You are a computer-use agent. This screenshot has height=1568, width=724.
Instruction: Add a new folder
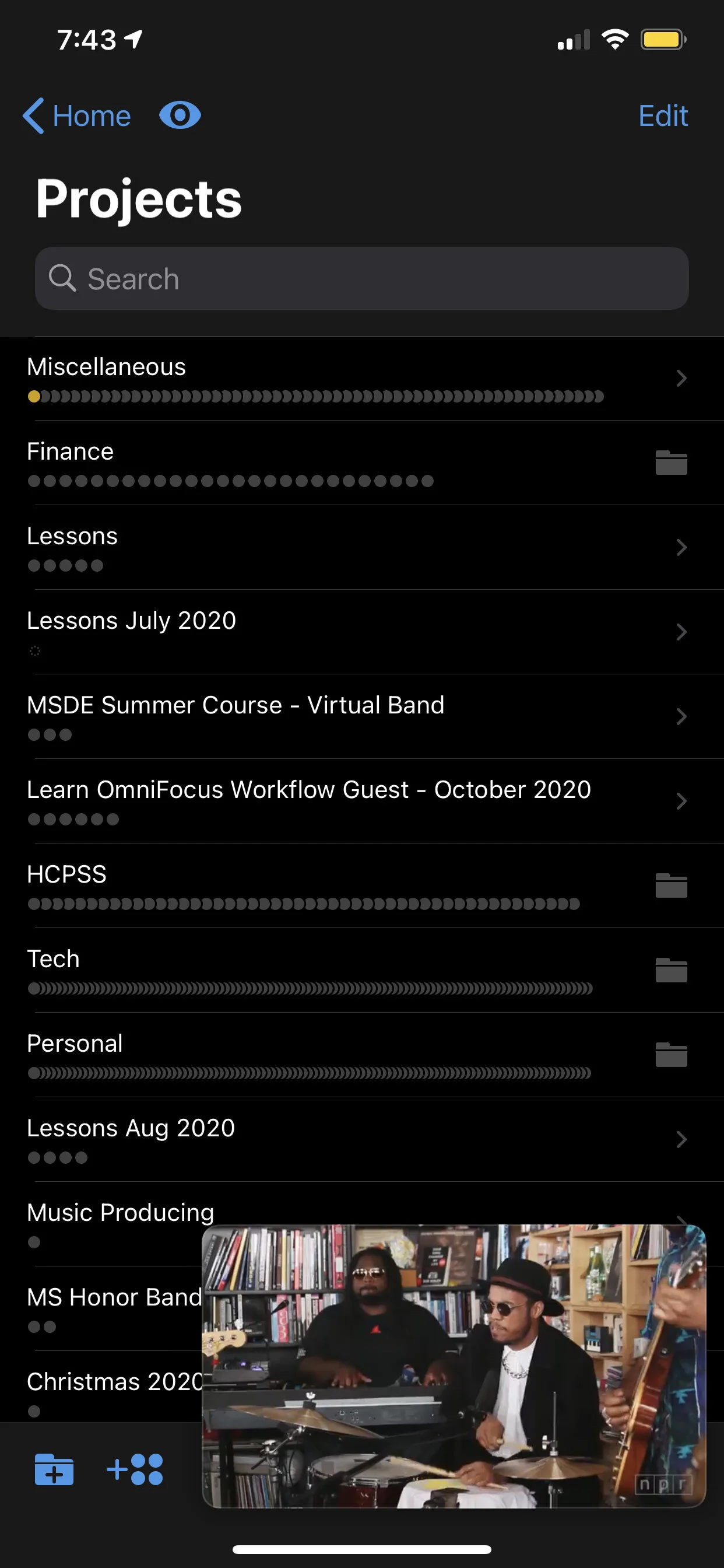tap(54, 1469)
